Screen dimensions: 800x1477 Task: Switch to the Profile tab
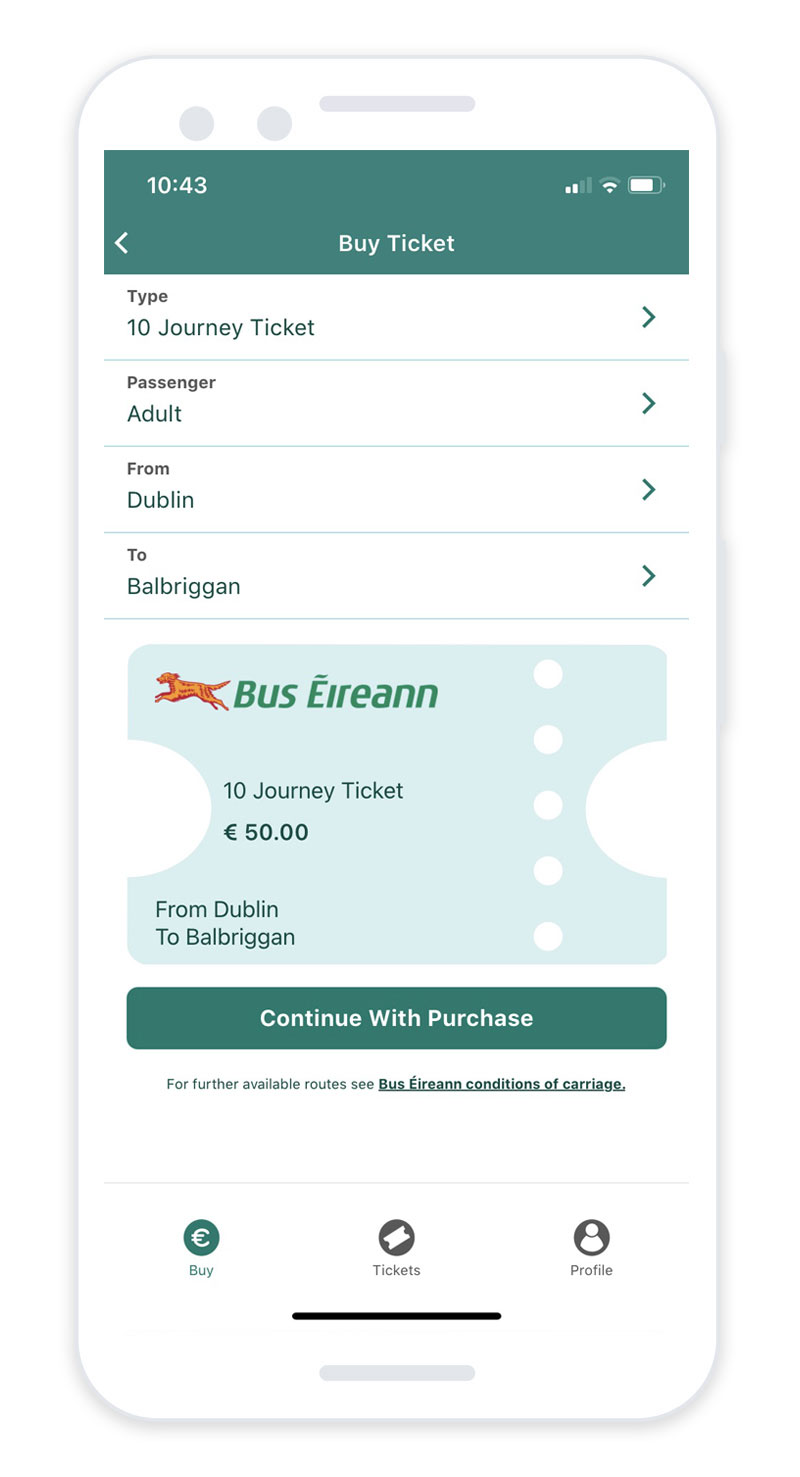click(591, 1249)
